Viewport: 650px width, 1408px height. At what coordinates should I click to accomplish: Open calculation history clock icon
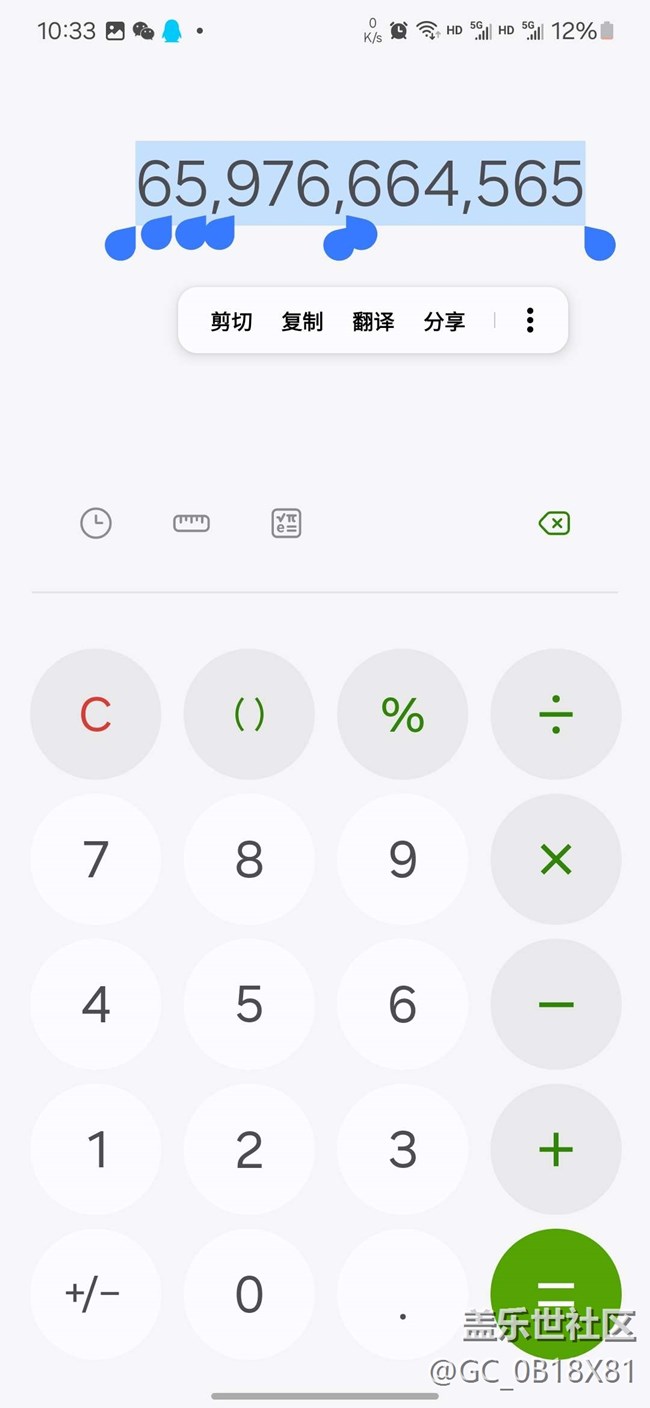[x=96, y=523]
